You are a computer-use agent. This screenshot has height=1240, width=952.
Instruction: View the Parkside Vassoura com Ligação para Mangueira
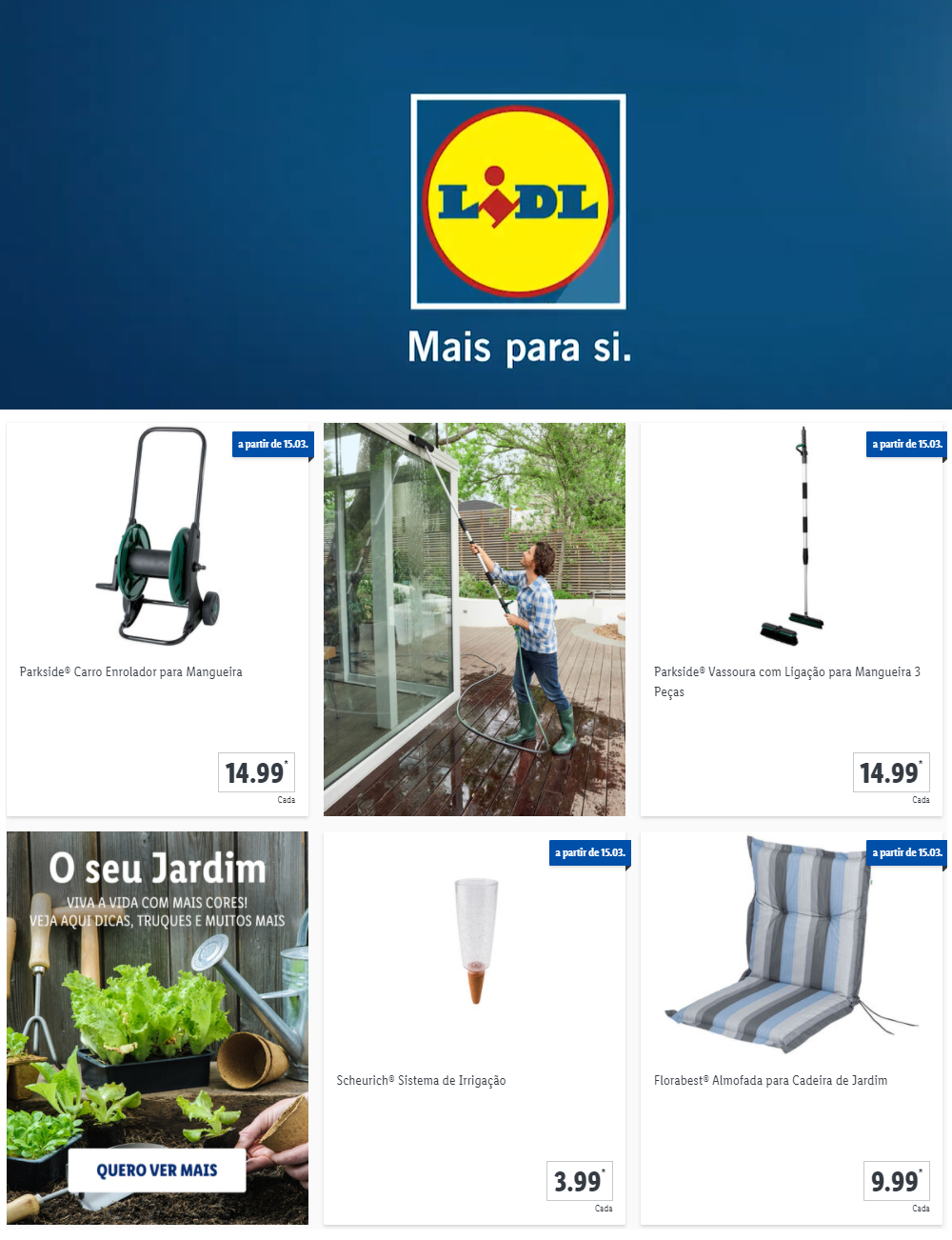(x=791, y=619)
